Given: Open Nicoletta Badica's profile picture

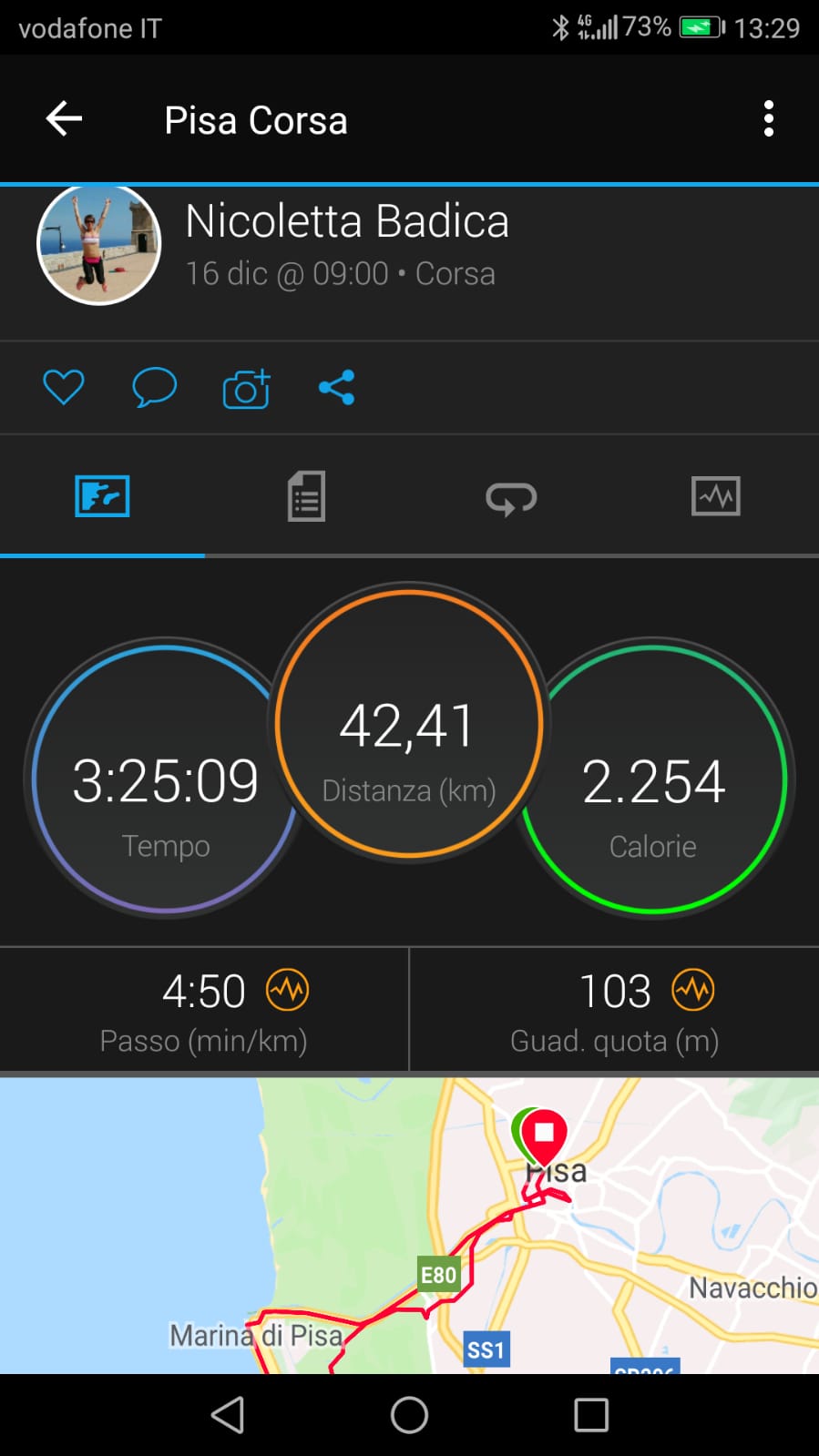Looking at the screenshot, I should pyautogui.click(x=98, y=244).
